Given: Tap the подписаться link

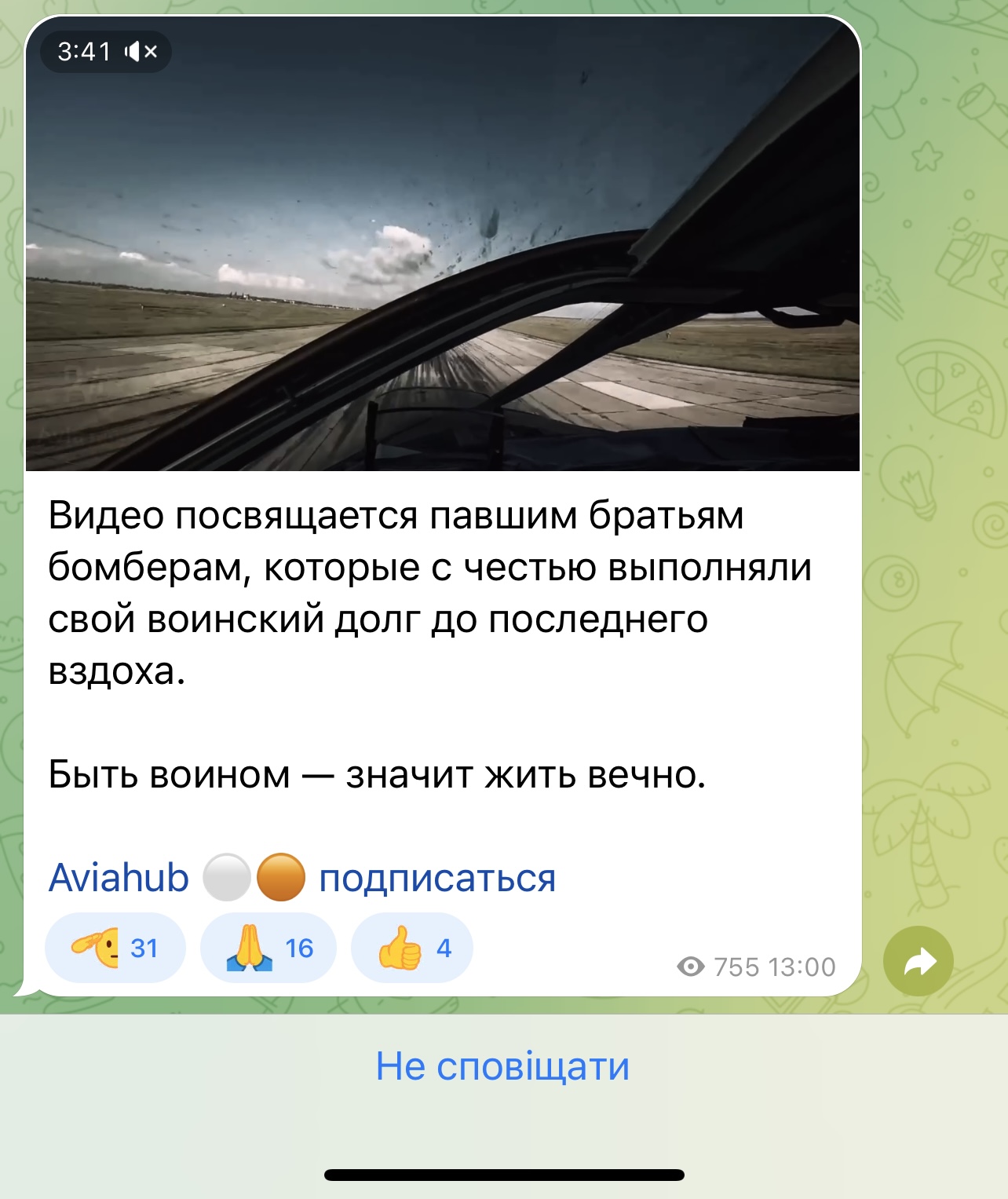Looking at the screenshot, I should (x=437, y=877).
